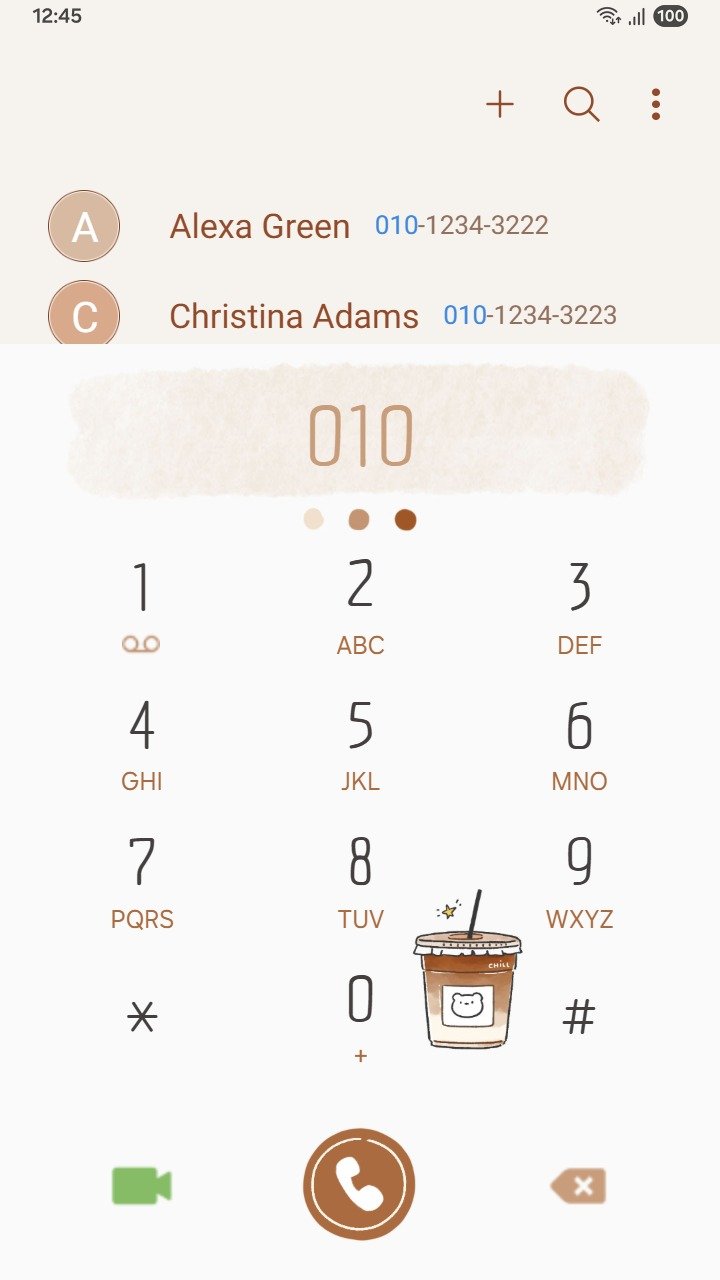This screenshot has width=720, height=1280.
Task: Tap the 4 GHI key
Action: (141, 743)
